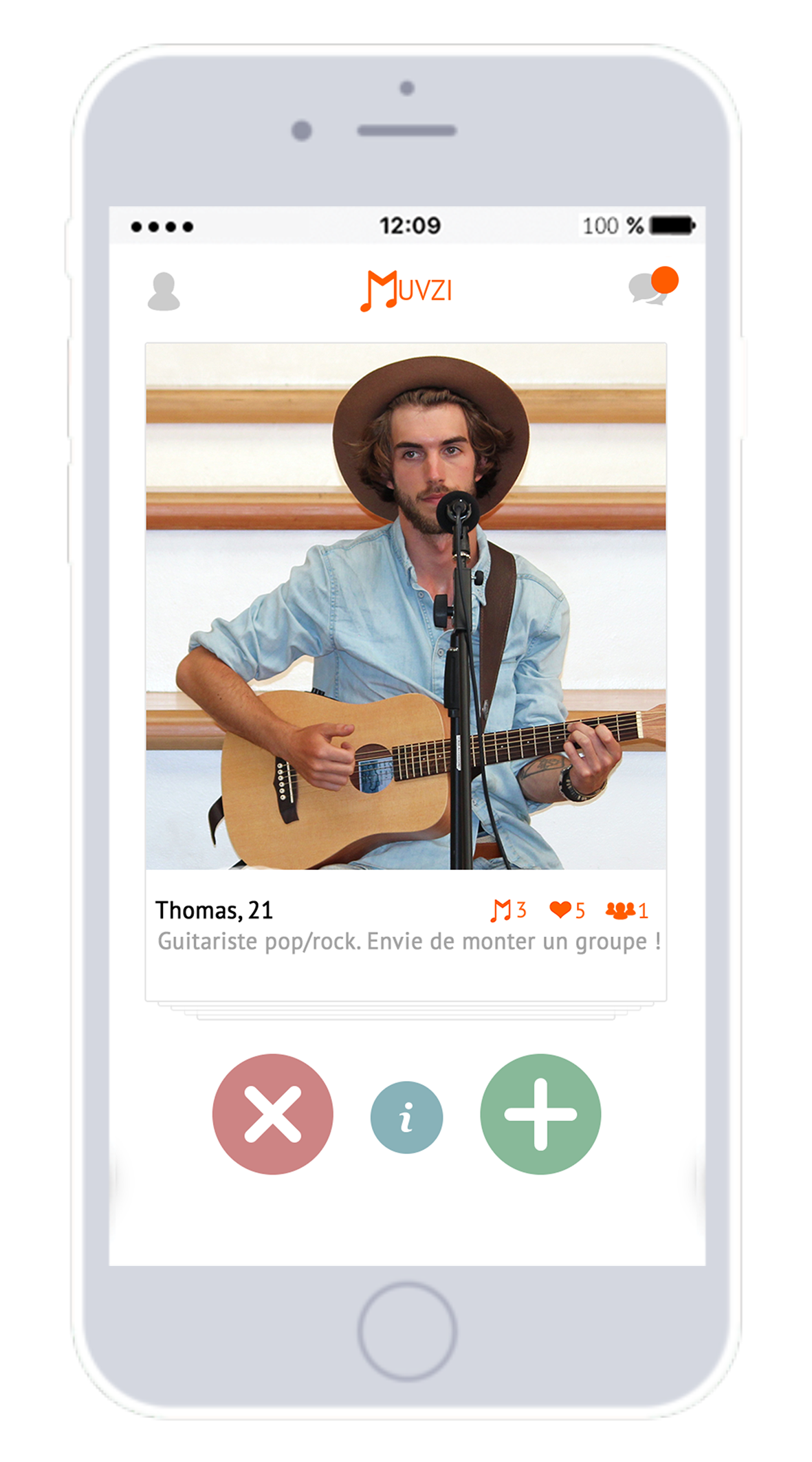
Task: Open the messages chat bubble
Action: pyautogui.click(x=653, y=286)
